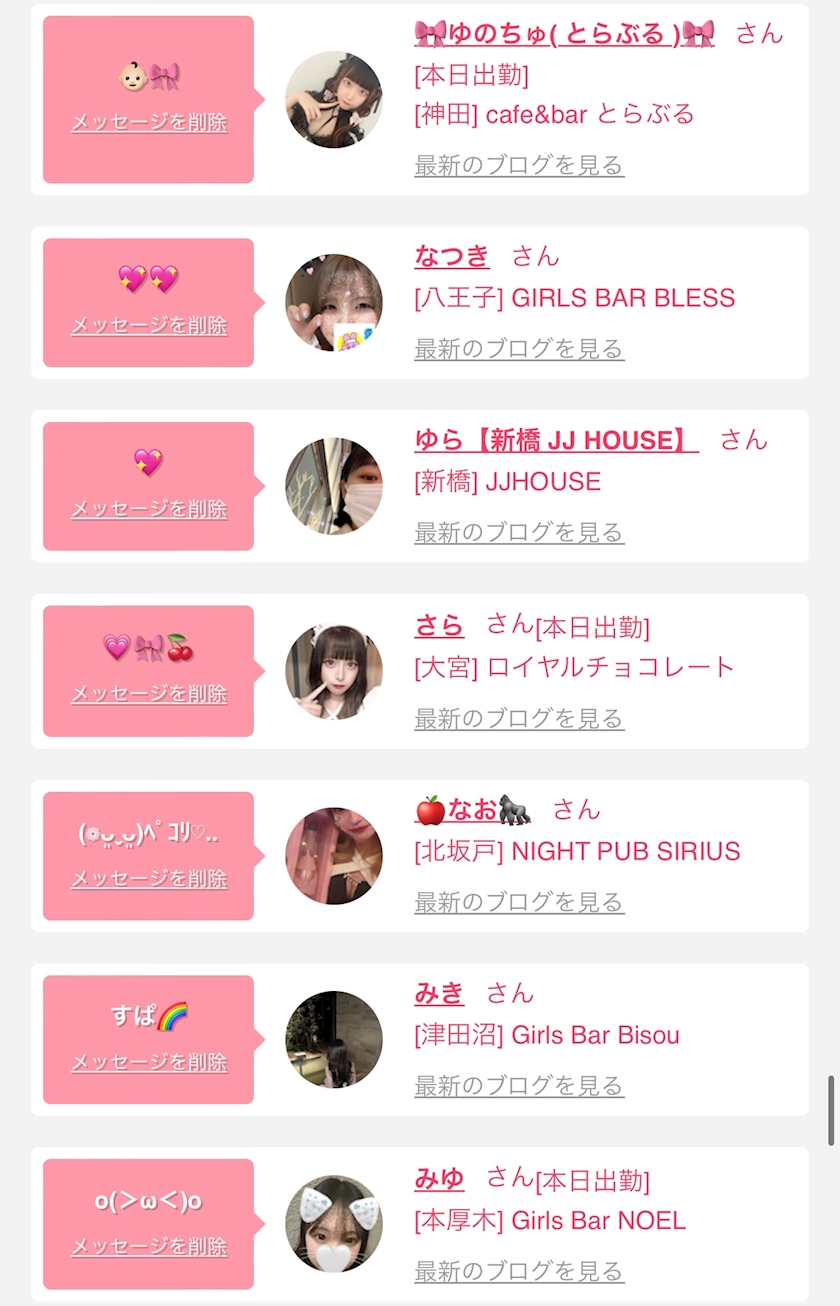Image resolution: width=840 pixels, height=1306 pixels.
Task: View latest blog of みゆ
Action: [x=519, y=1271]
